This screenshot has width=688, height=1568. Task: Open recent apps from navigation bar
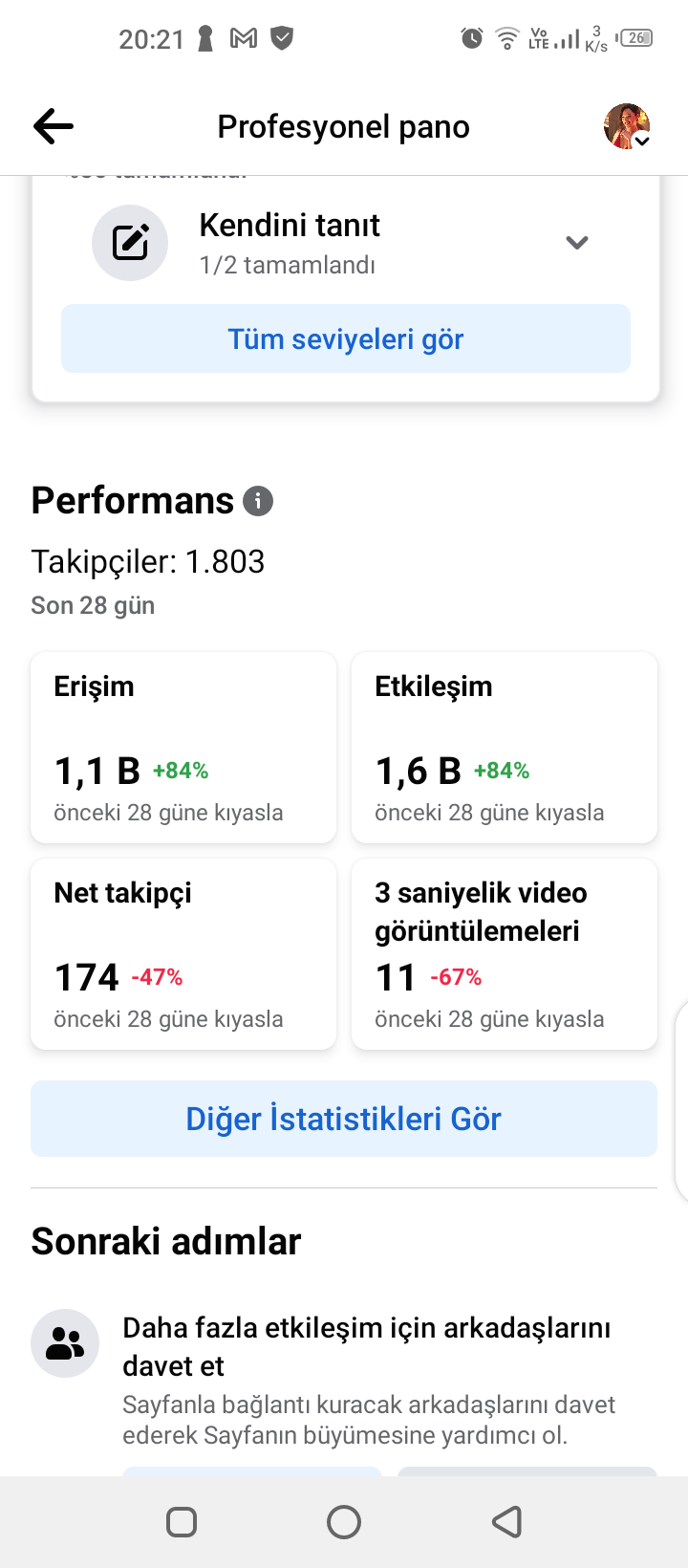point(182,1521)
